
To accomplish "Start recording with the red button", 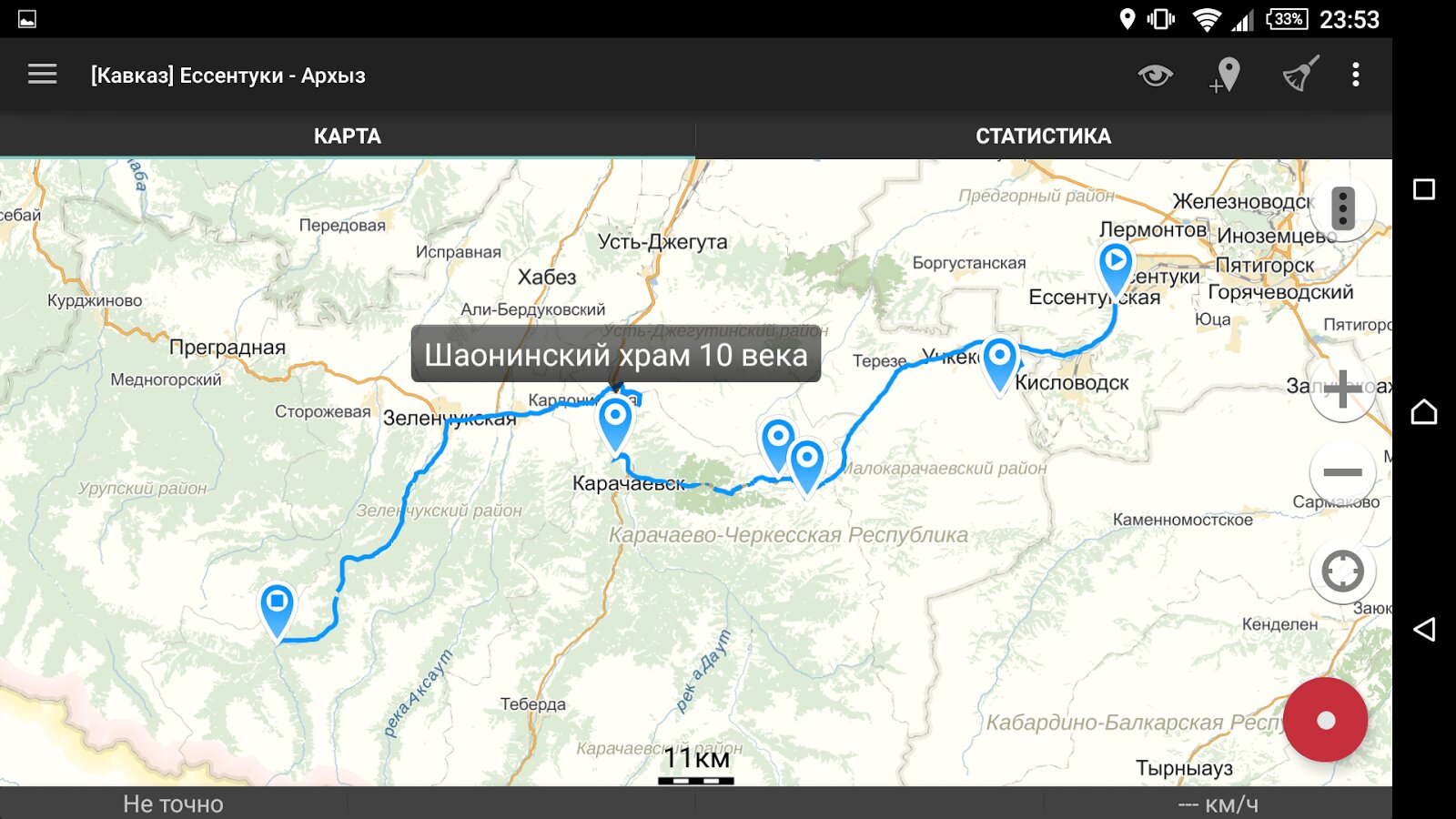I will click(x=1325, y=720).
